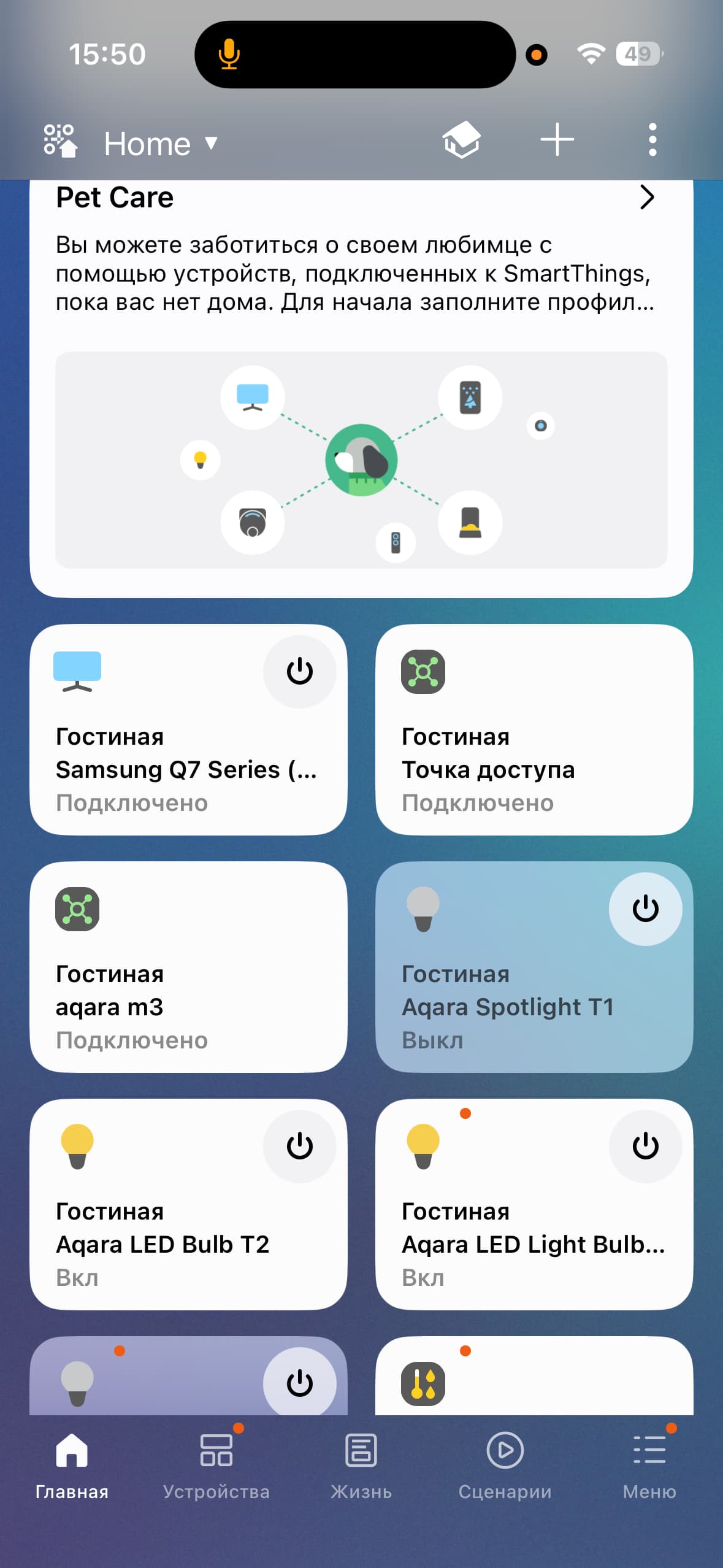Open the three-dot overflow menu
This screenshot has width=723, height=1568.
652,140
